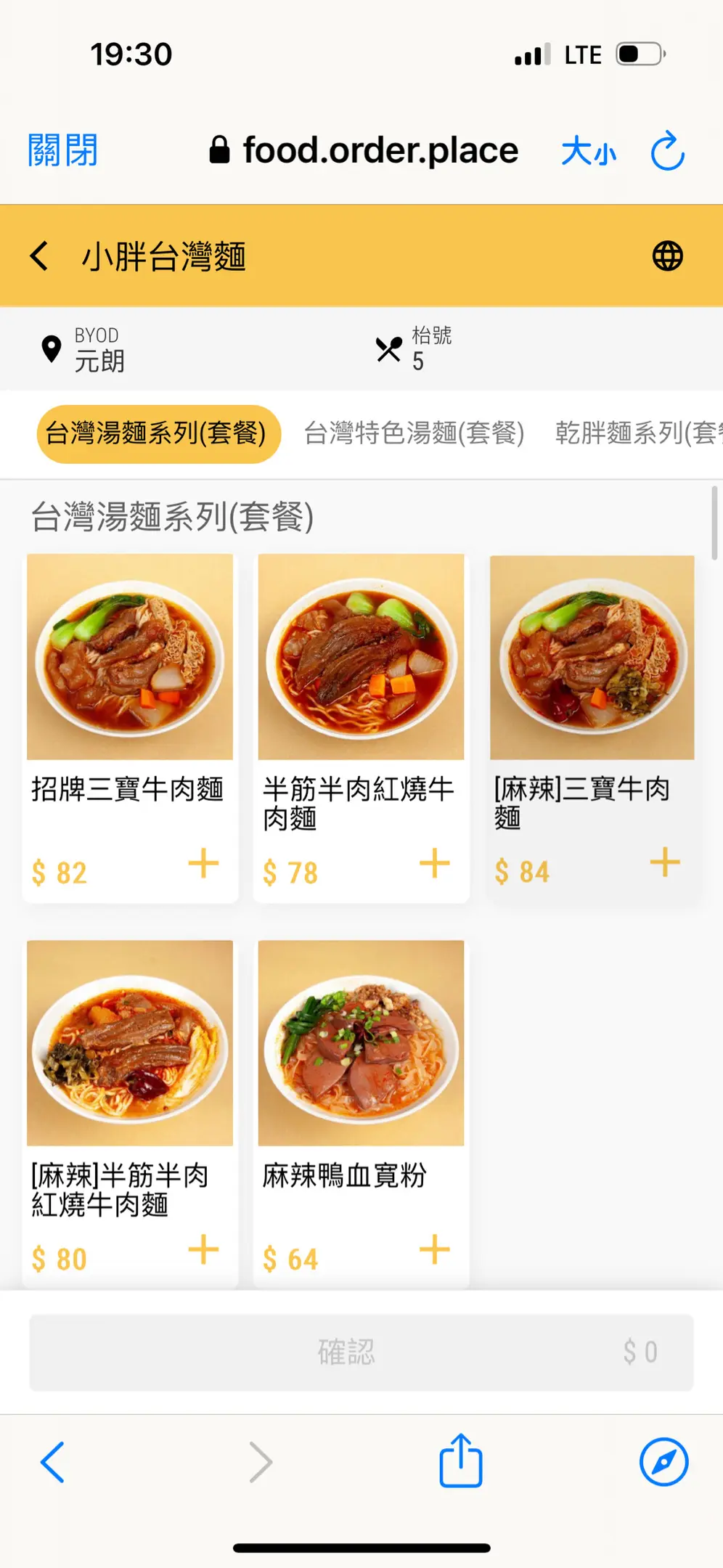Share this page from the browser toolbar
Screen dimensions: 723x1568
pyautogui.click(x=460, y=1461)
